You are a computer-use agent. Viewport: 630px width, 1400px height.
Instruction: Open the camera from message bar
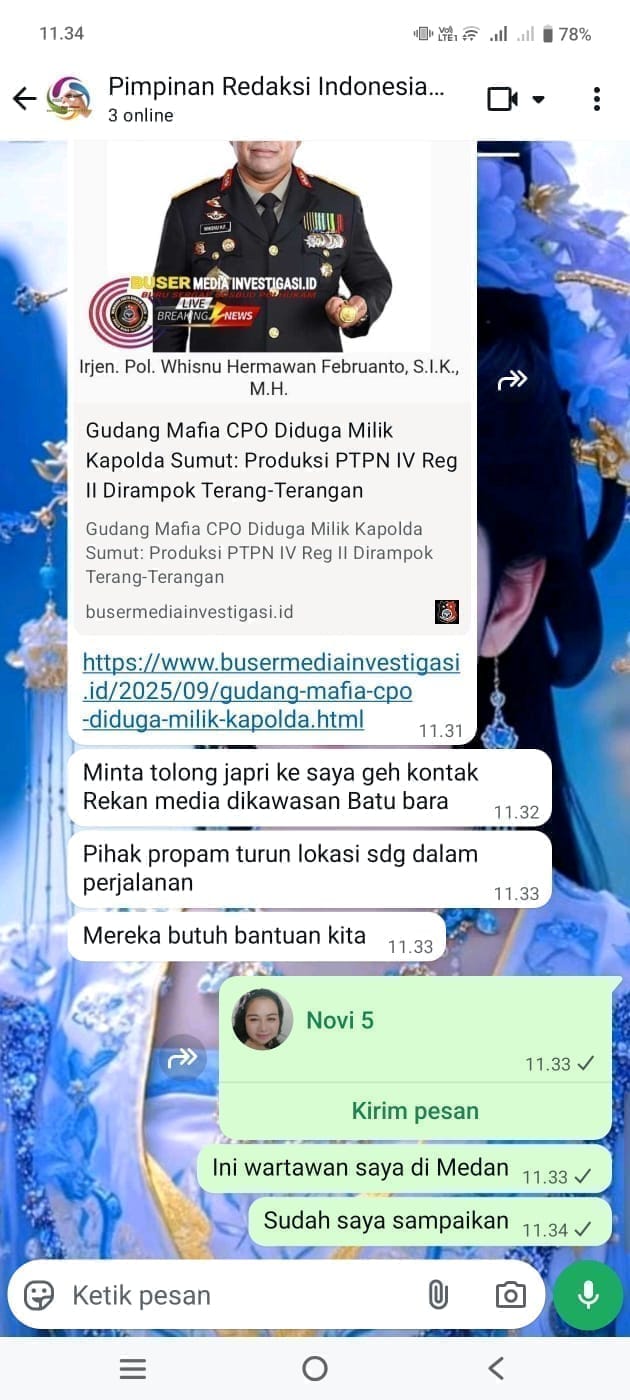tap(510, 1296)
